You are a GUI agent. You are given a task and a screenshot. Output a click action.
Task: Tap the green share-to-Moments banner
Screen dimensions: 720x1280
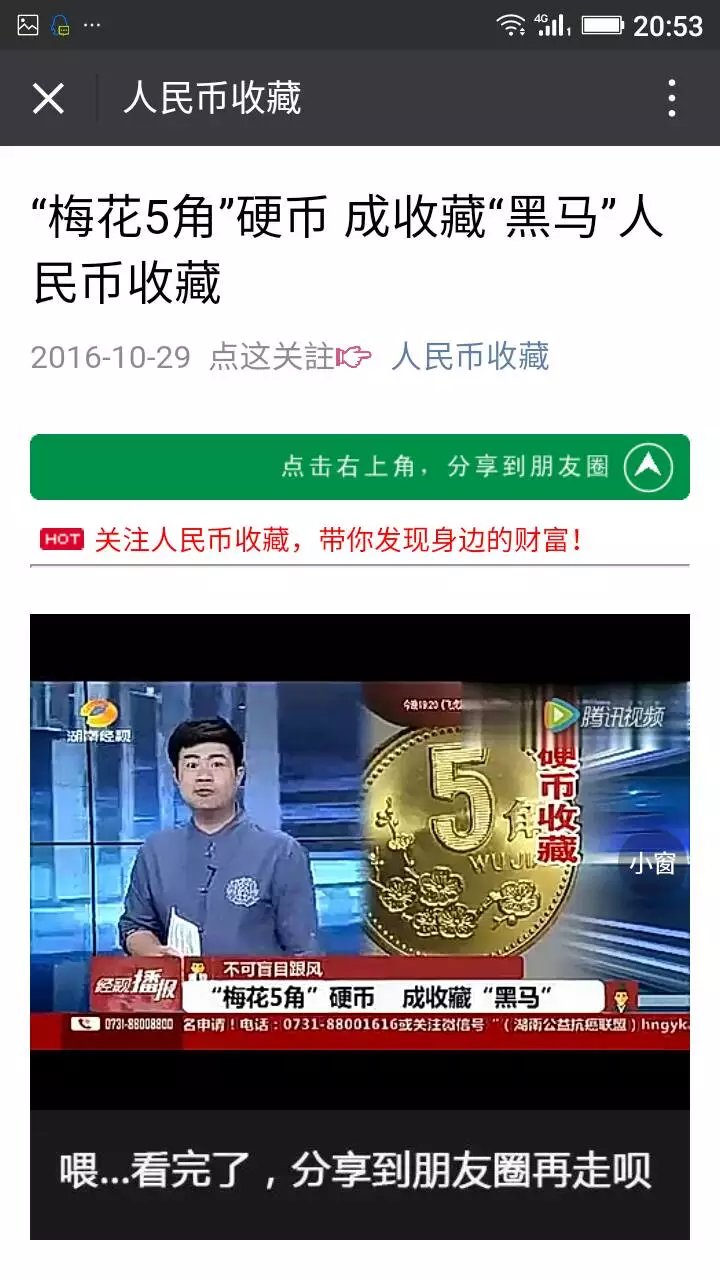(x=360, y=467)
